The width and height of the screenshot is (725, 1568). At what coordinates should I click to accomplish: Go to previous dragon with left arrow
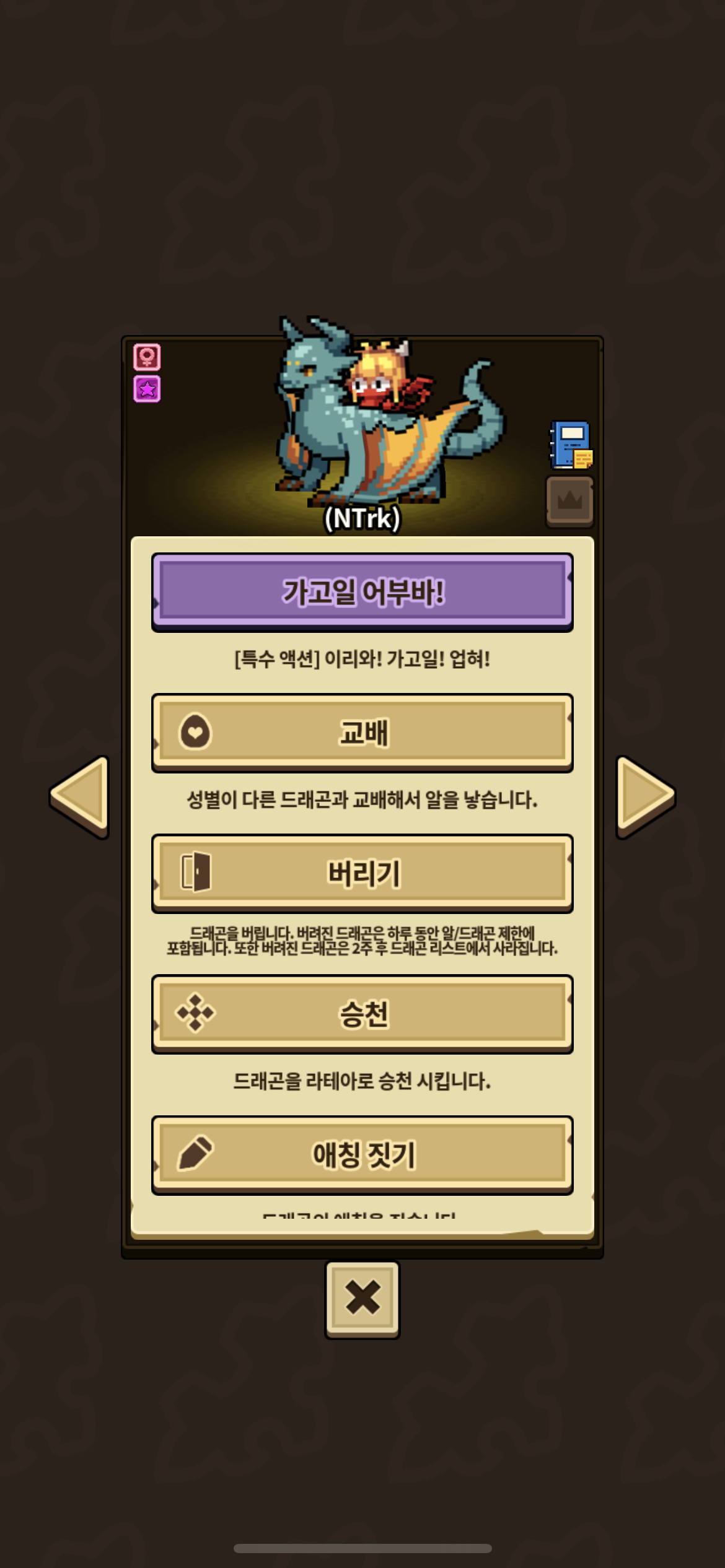click(81, 796)
